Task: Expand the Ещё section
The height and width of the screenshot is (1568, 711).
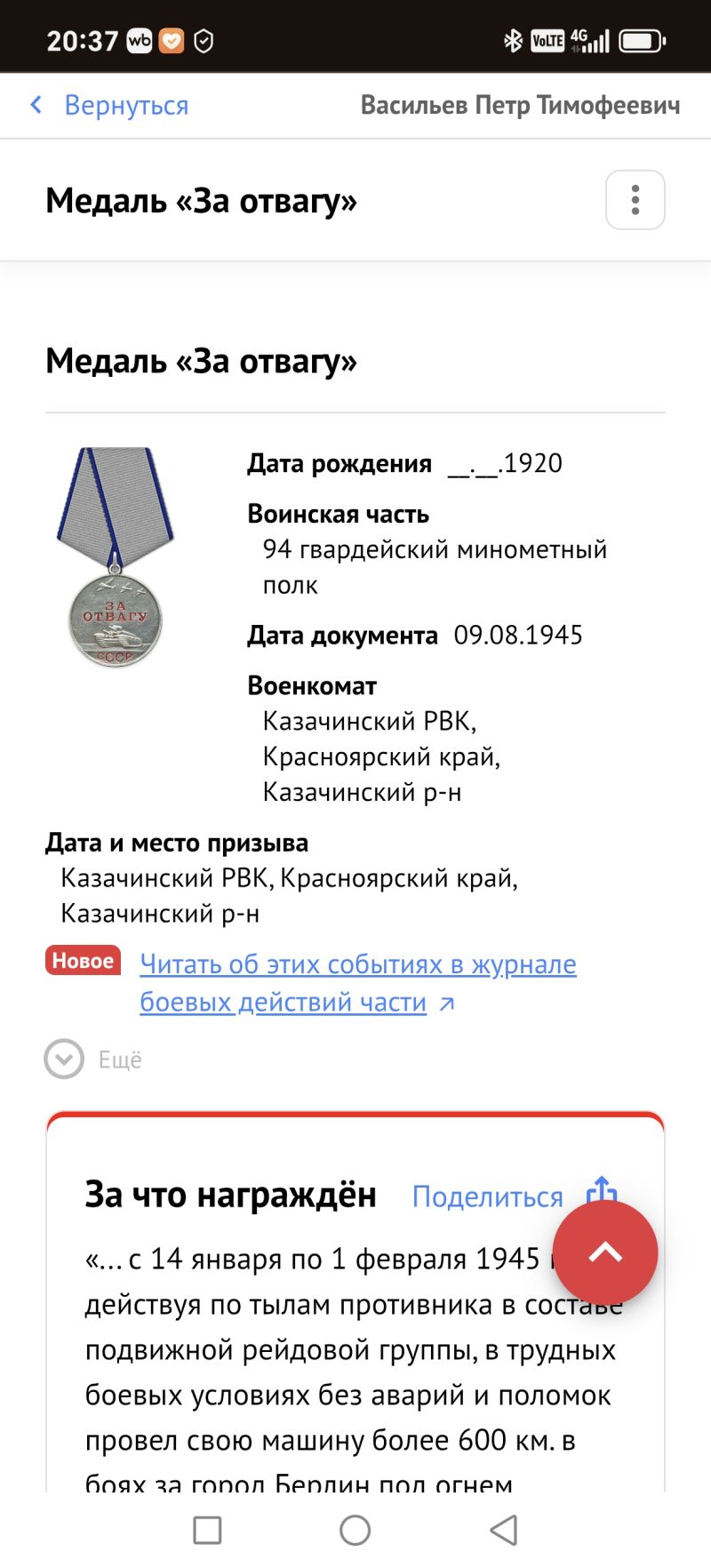Action: click(93, 1059)
